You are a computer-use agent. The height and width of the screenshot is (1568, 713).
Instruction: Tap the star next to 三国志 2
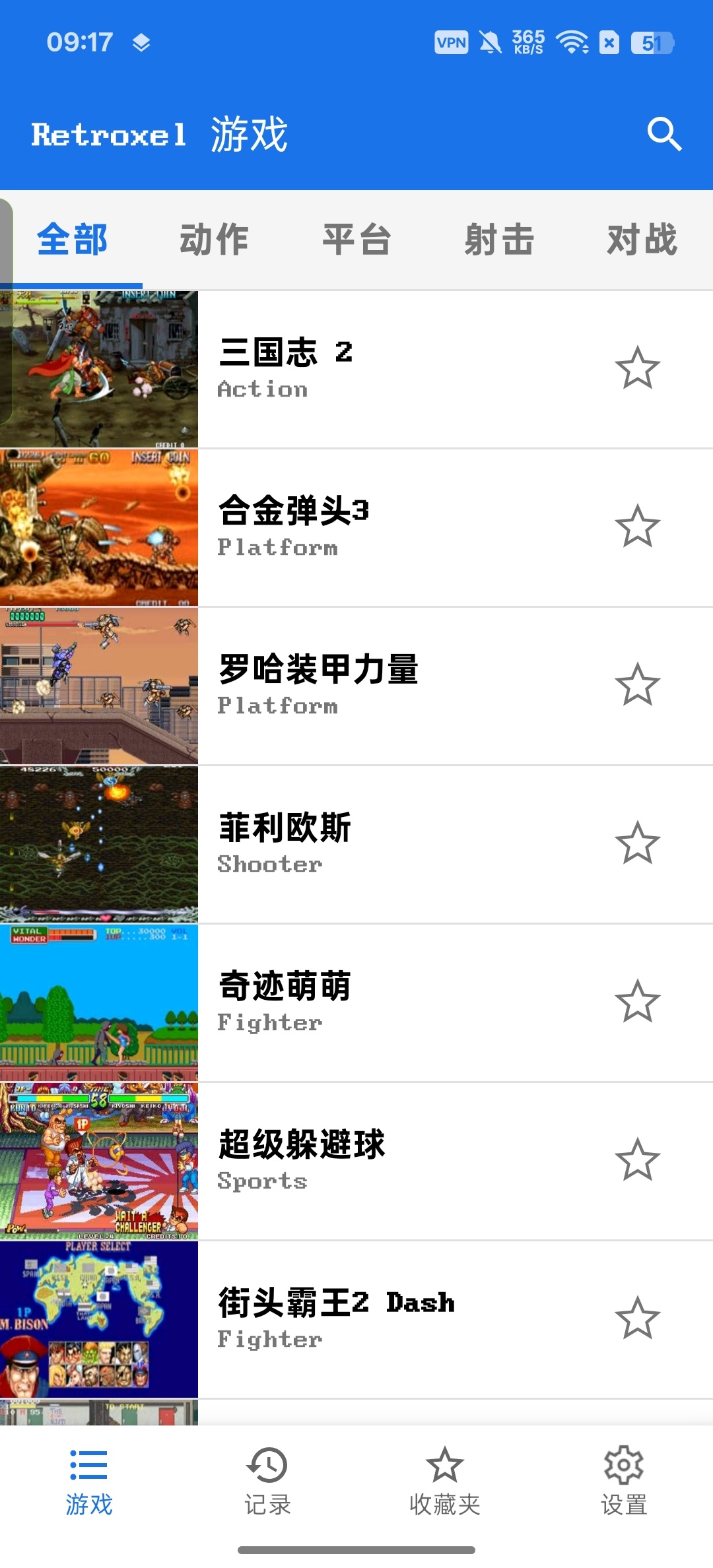637,368
